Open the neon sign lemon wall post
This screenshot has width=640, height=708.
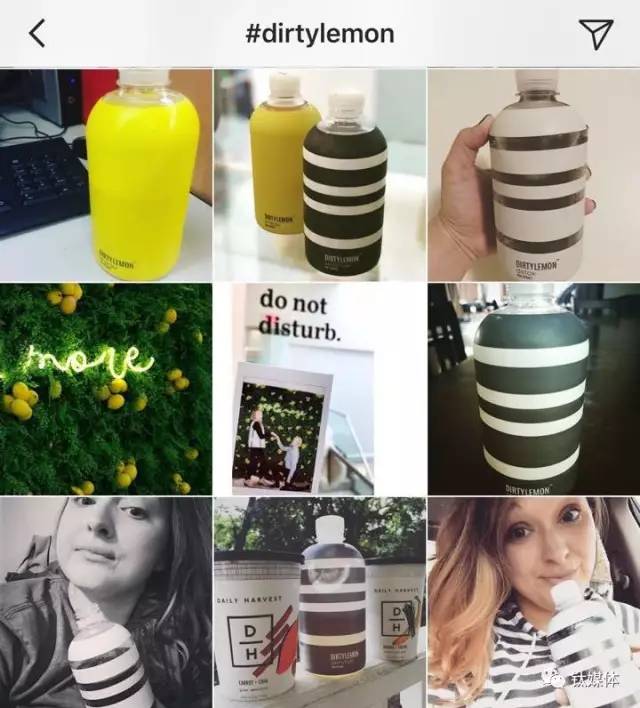click(x=105, y=388)
